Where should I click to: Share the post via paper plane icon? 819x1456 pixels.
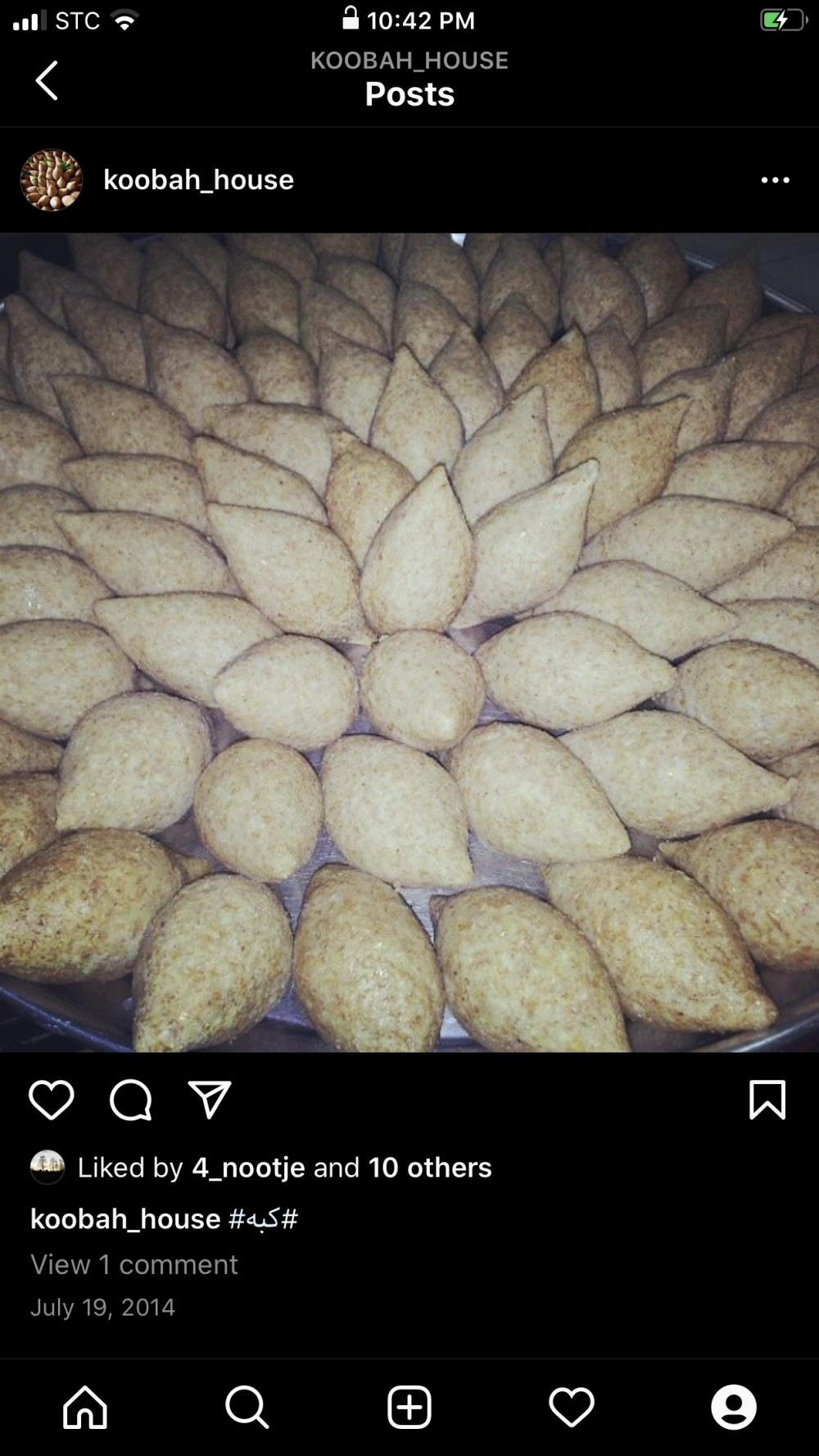210,1100
